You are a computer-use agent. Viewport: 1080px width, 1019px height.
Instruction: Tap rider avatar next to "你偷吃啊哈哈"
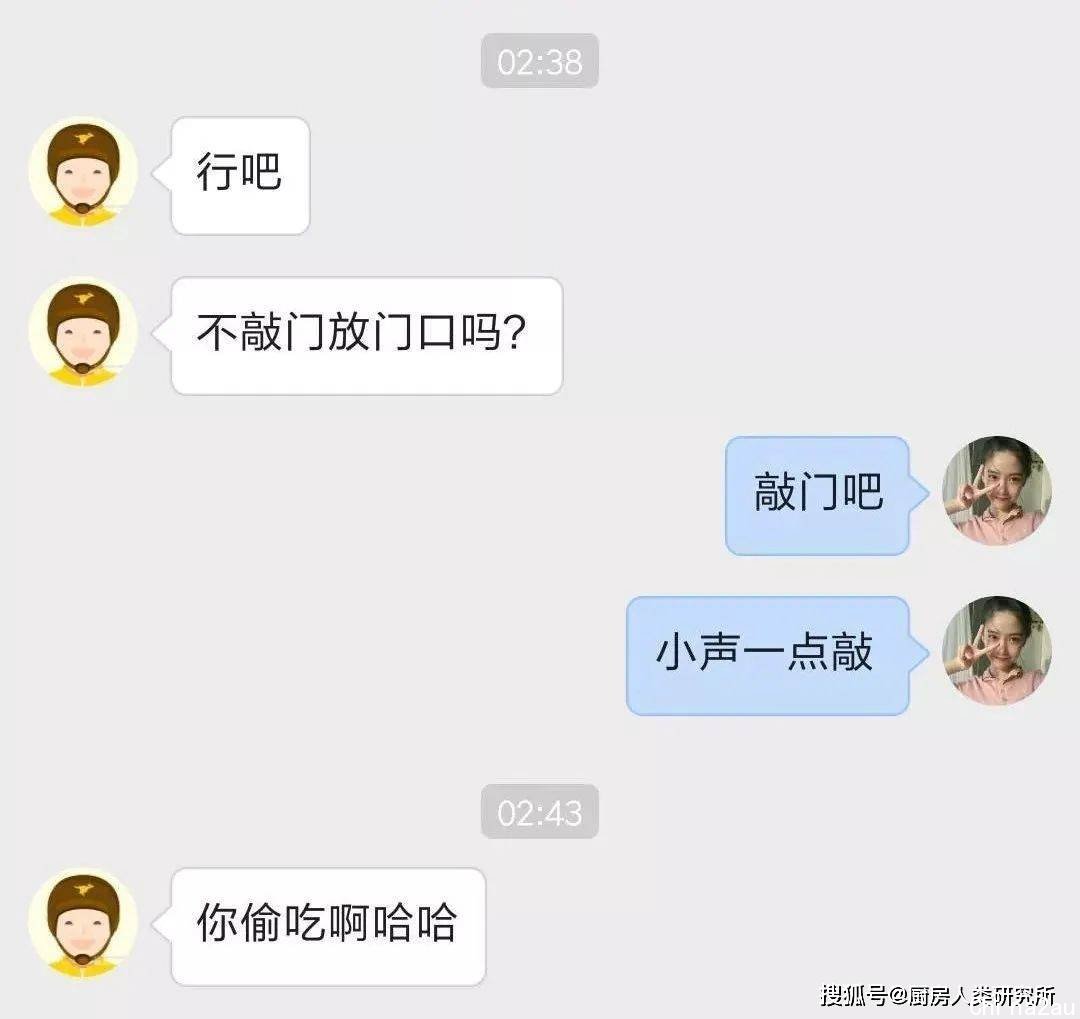click(x=83, y=922)
